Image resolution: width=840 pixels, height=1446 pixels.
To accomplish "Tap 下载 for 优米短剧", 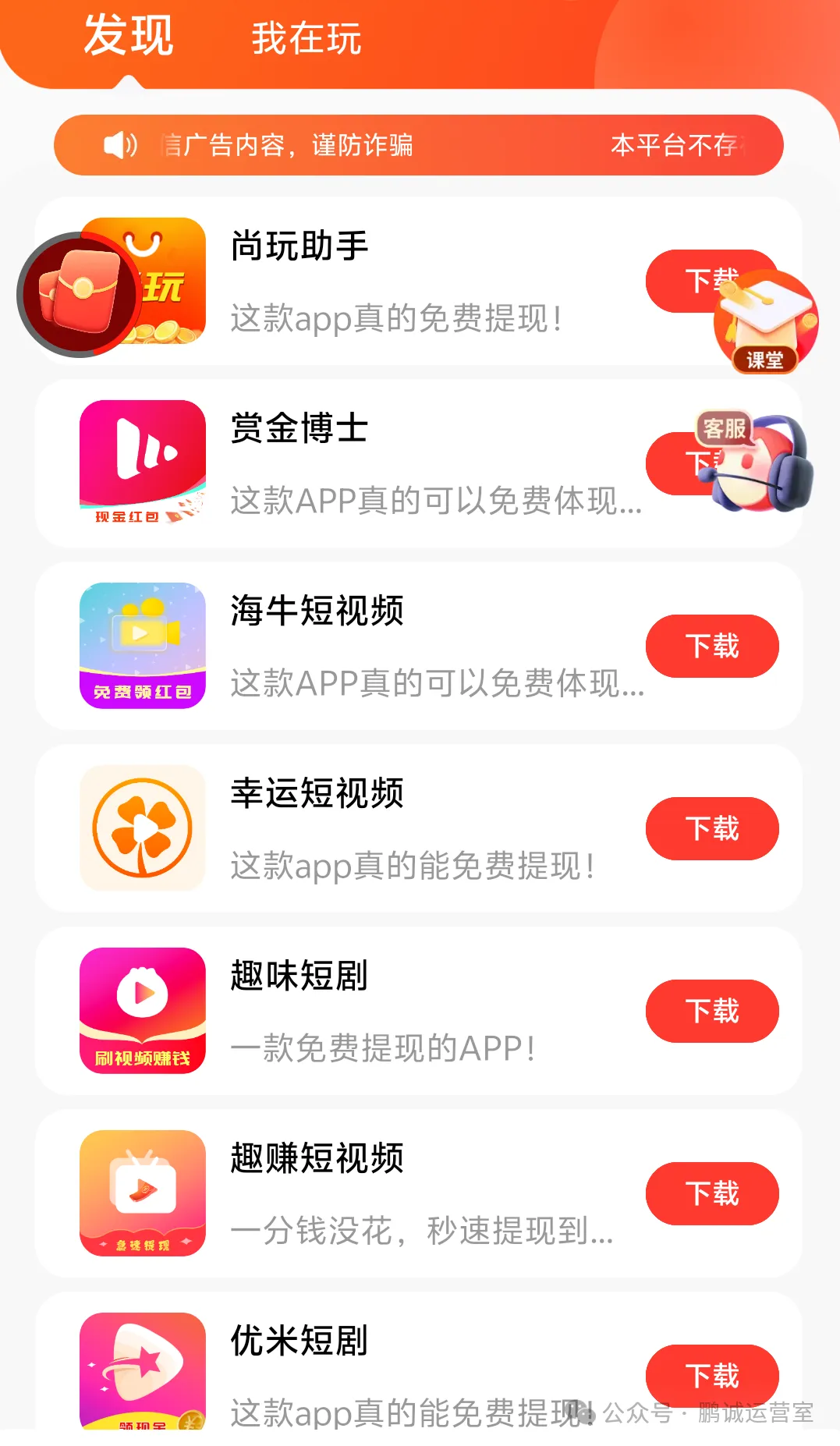I will click(x=711, y=1376).
